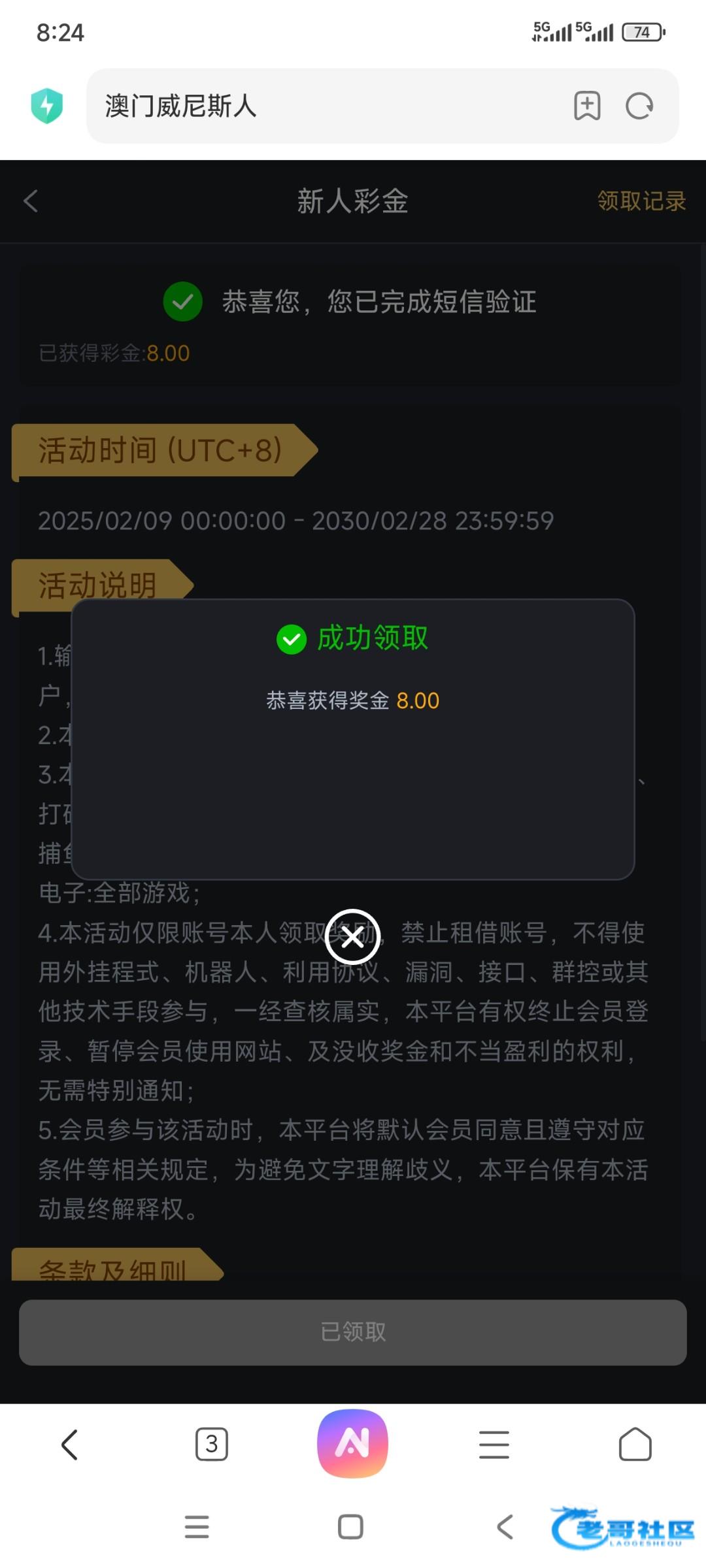
Task: Open the browser menu
Action: click(494, 1445)
